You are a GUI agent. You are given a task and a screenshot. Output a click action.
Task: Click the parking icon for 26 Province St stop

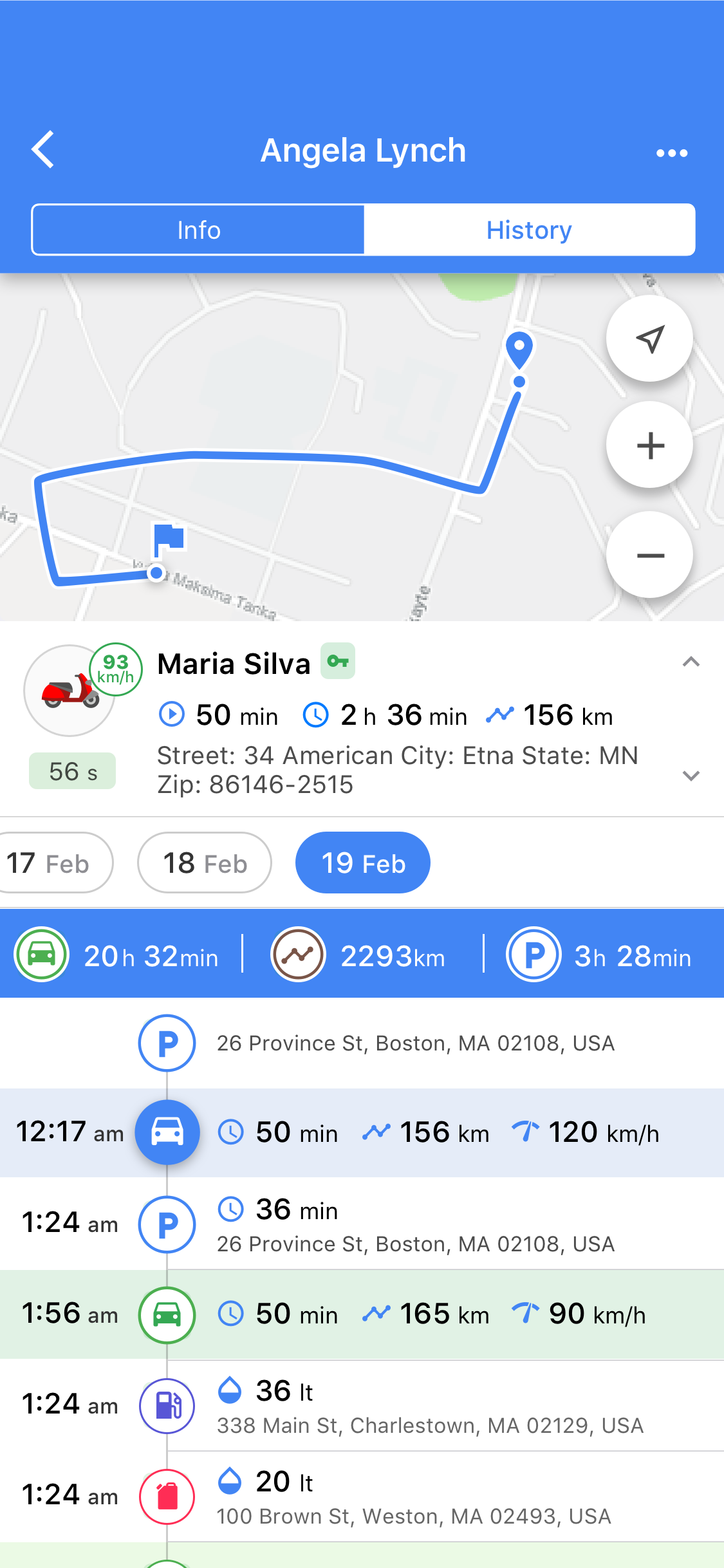click(x=167, y=1043)
